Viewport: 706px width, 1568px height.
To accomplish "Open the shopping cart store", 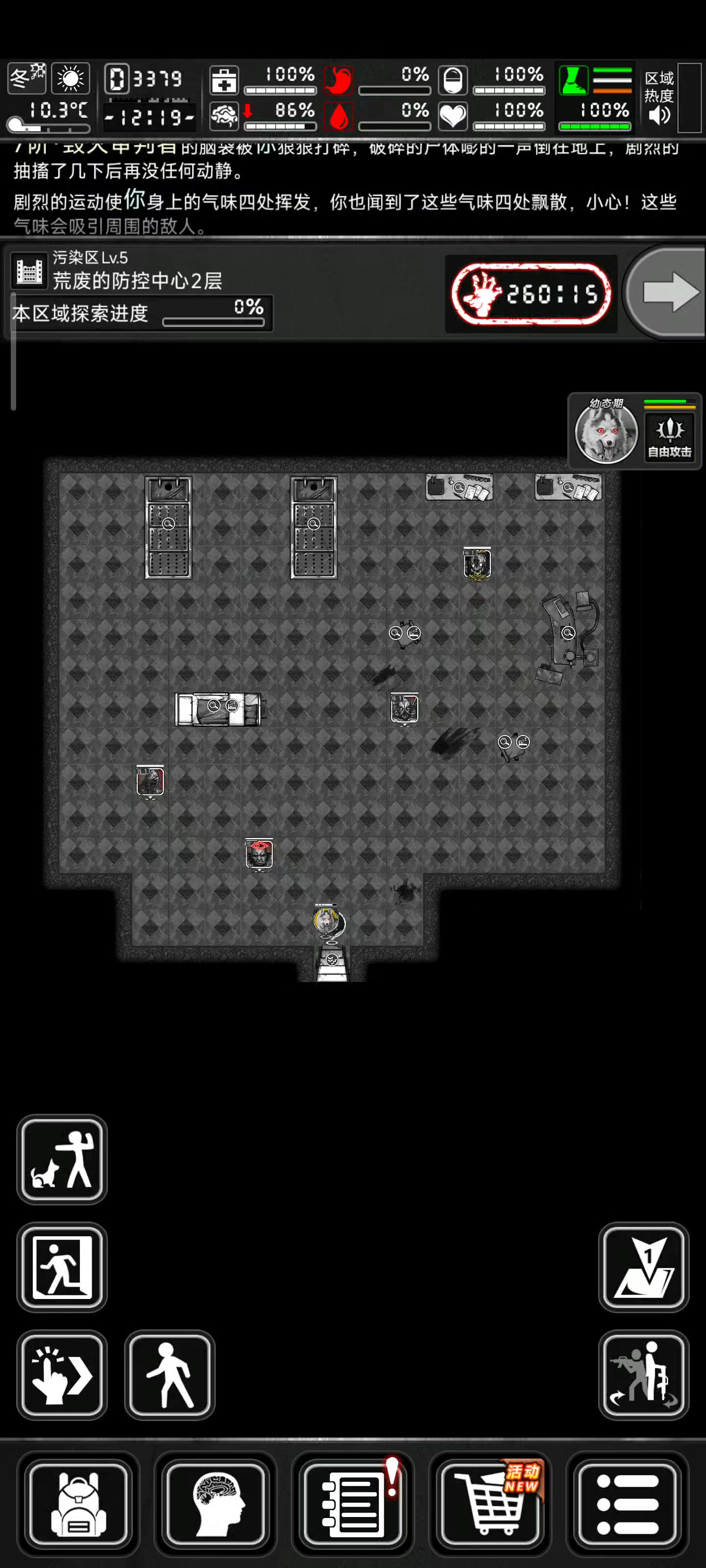I will pyautogui.click(x=490, y=1502).
